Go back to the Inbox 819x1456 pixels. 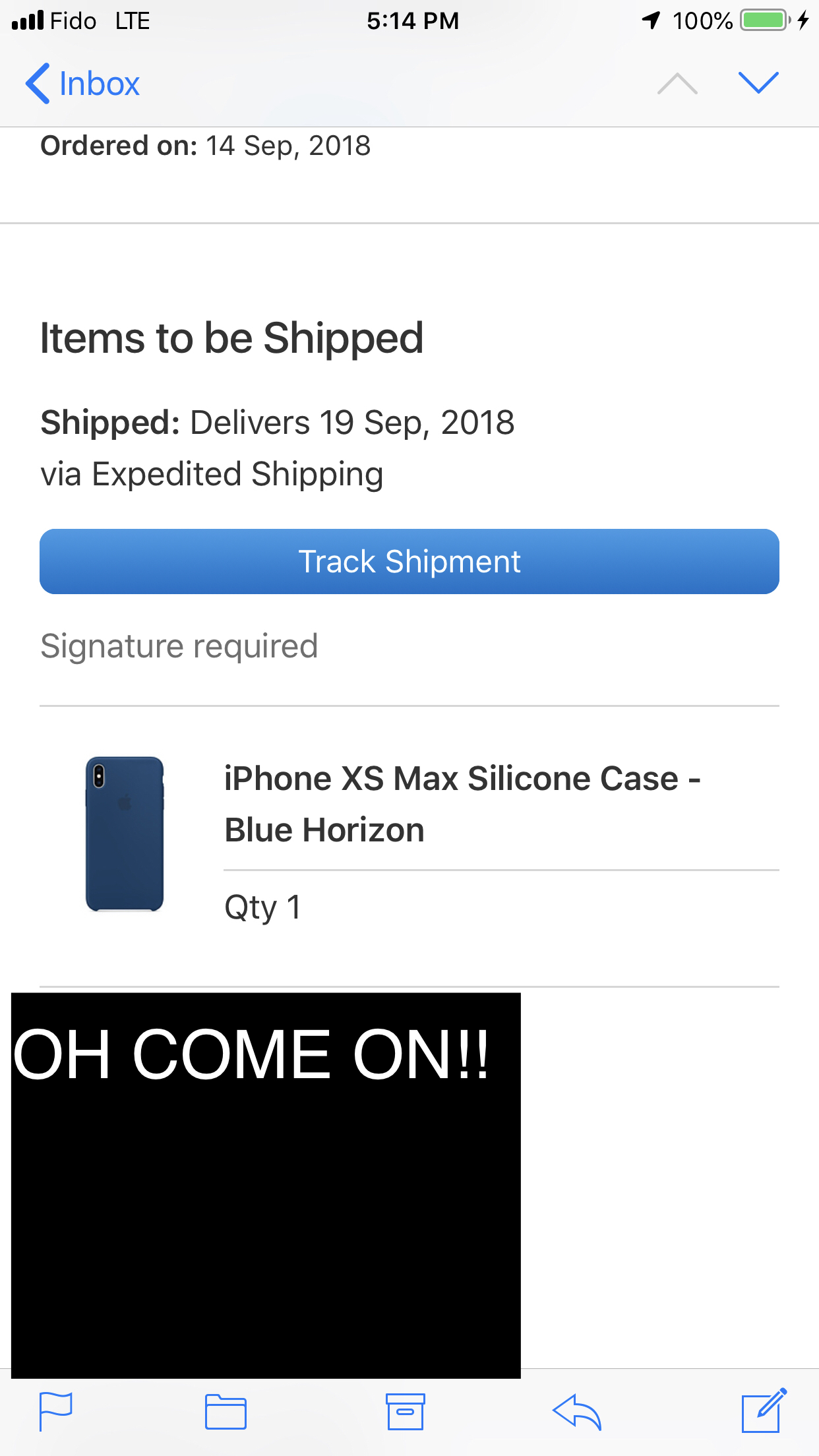82,84
